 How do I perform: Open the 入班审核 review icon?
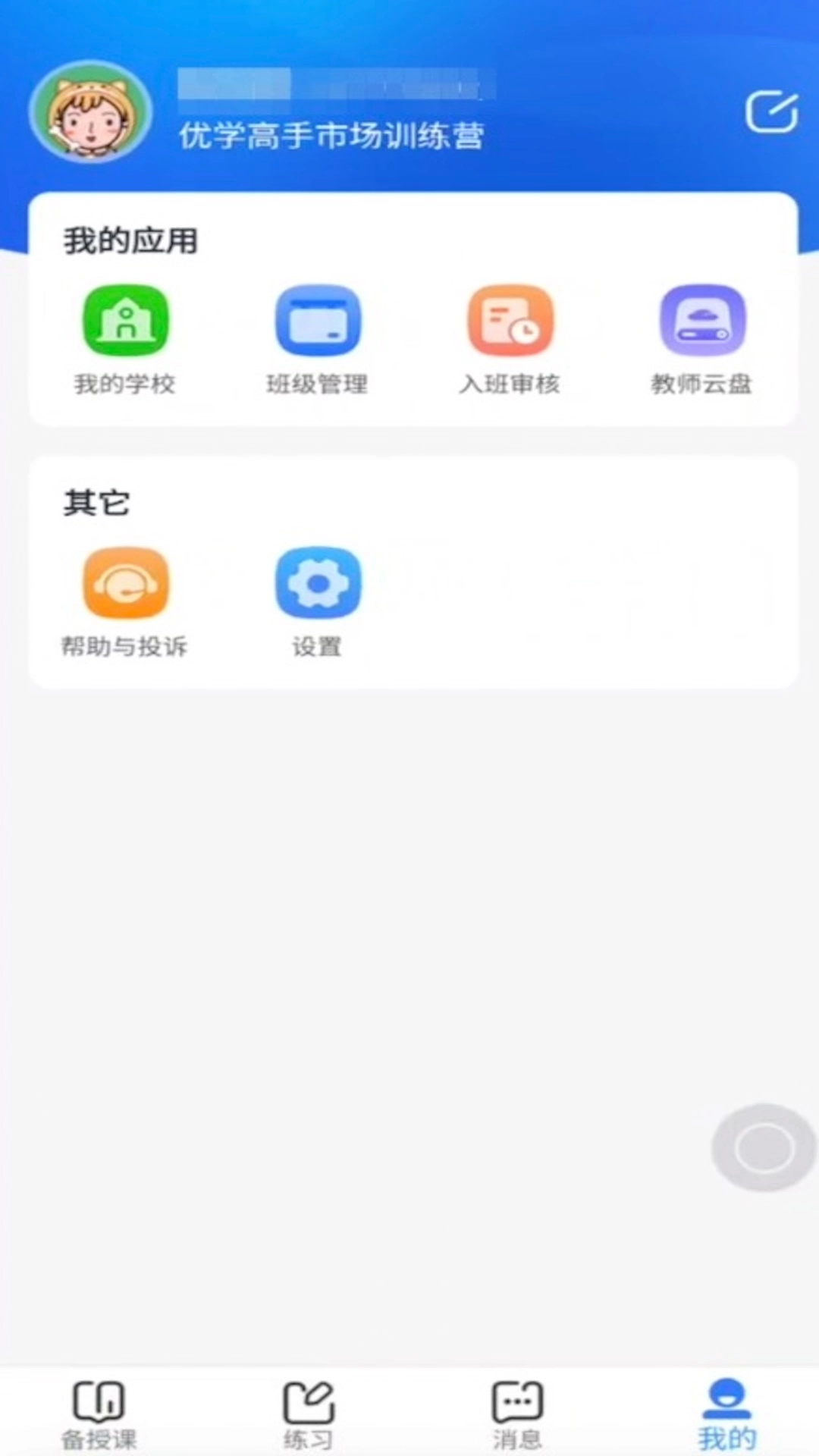tap(510, 319)
